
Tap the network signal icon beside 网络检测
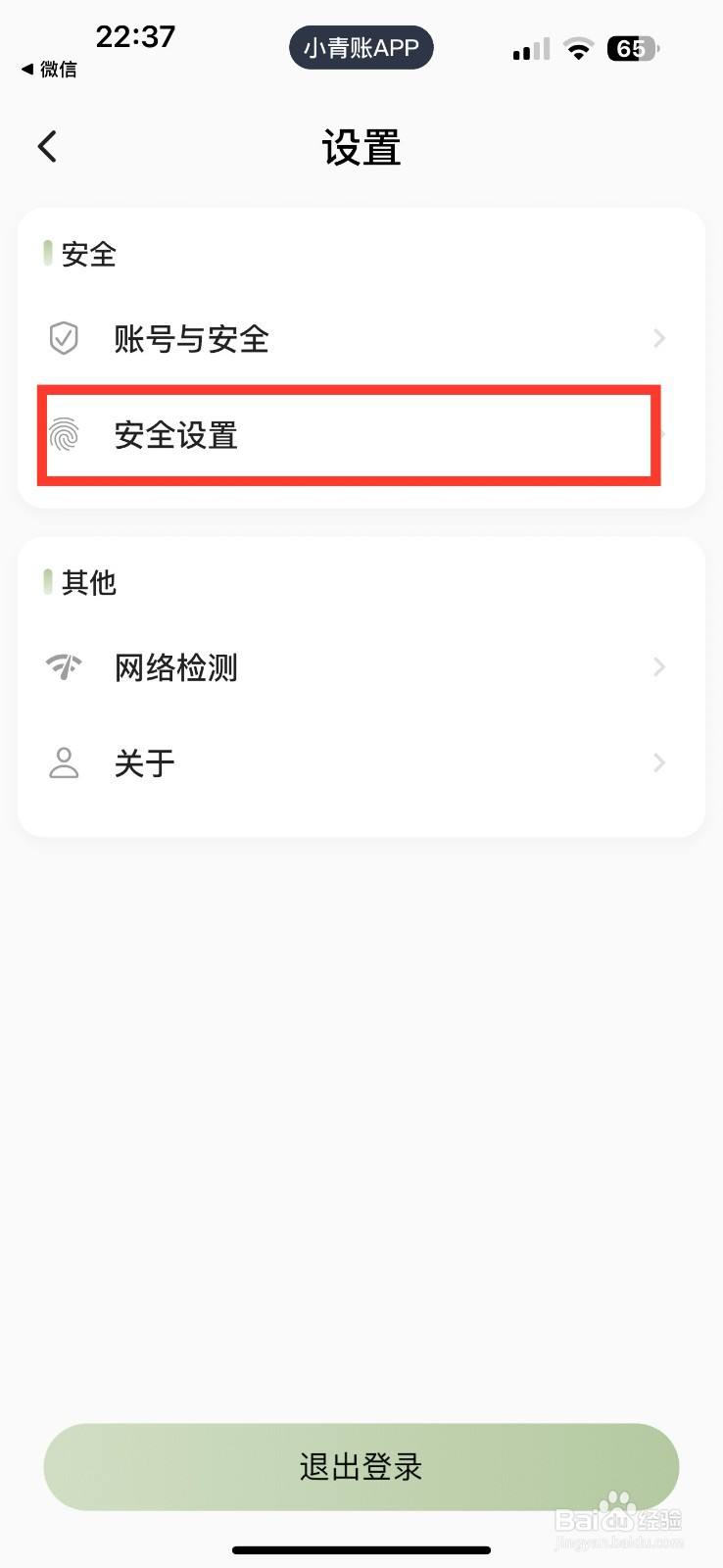(63, 666)
